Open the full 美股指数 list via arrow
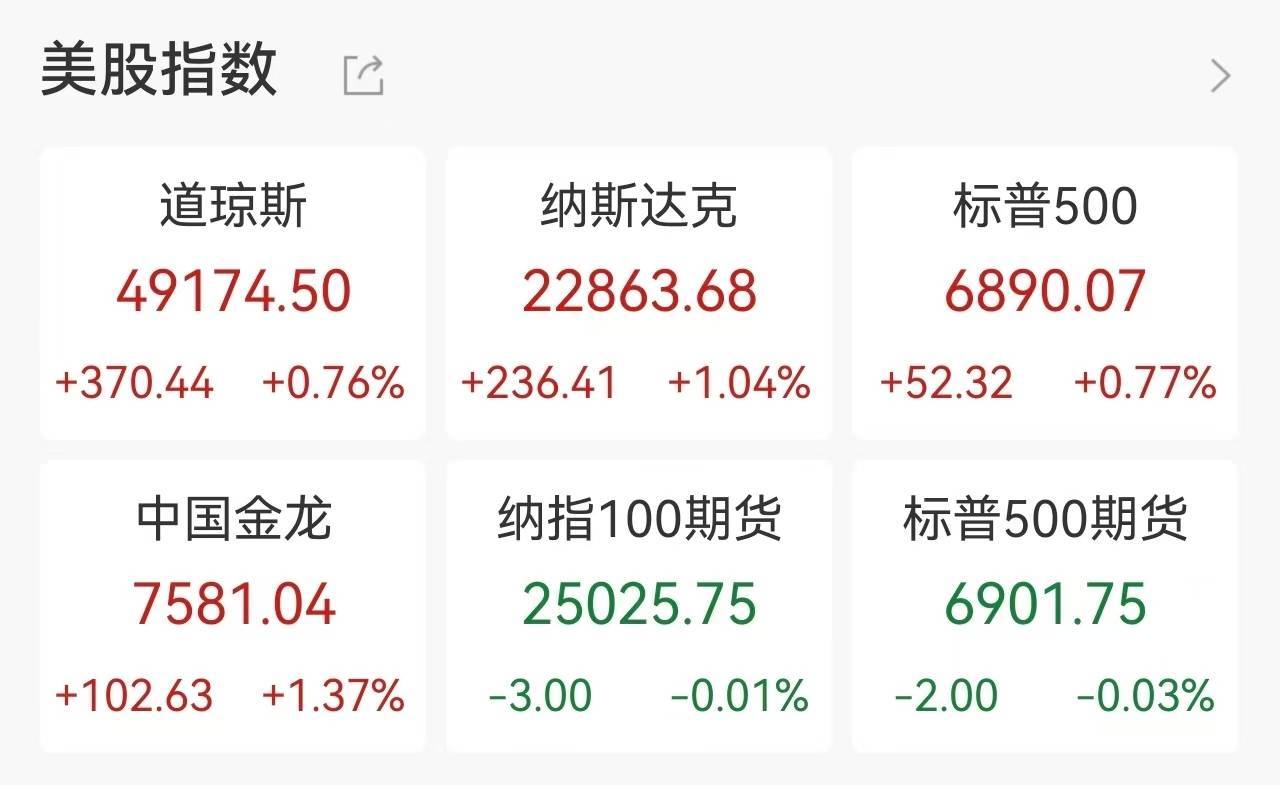This screenshot has width=1280, height=785. click(x=1220, y=76)
